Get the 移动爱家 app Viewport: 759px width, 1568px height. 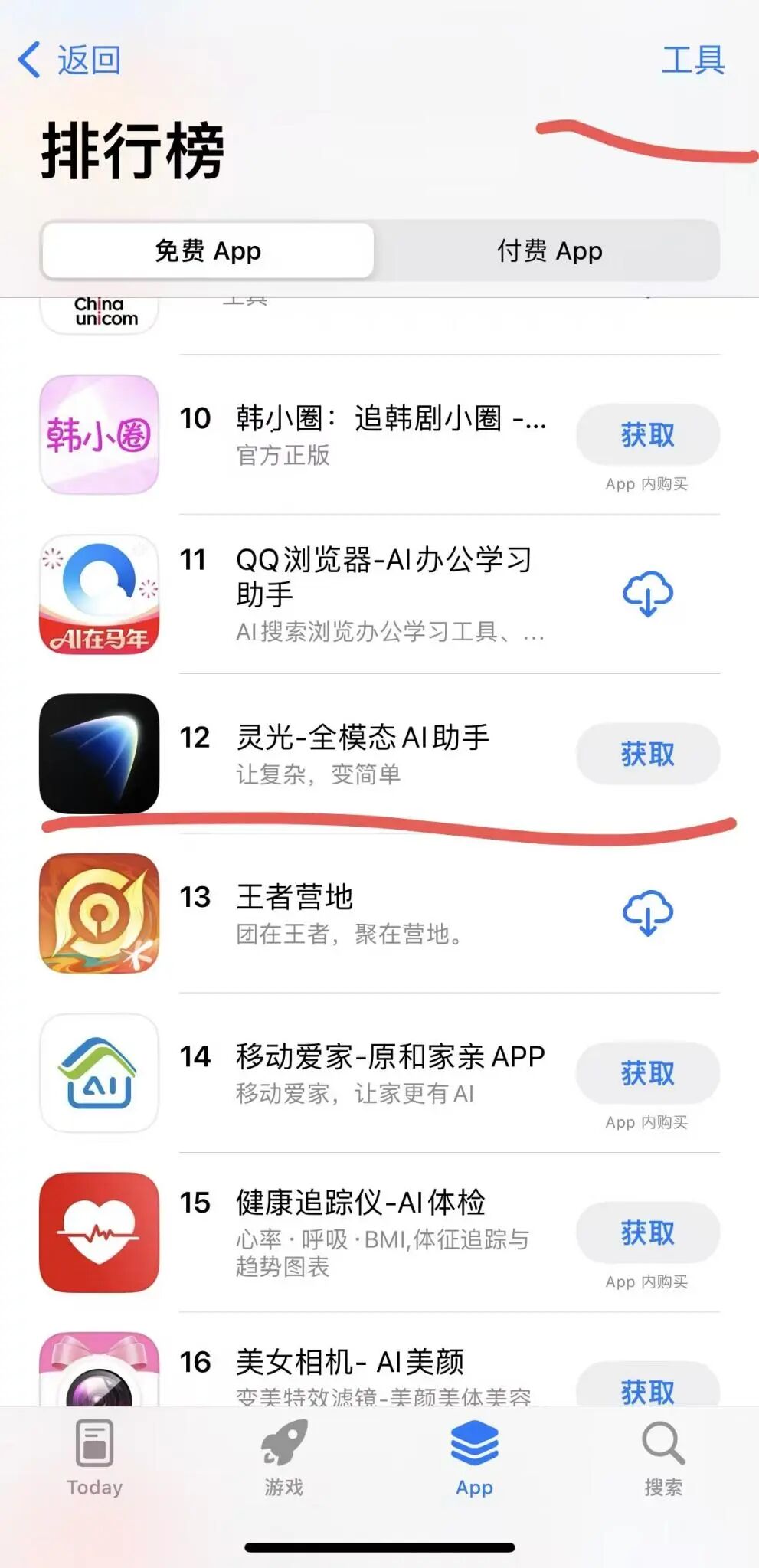coord(647,1073)
